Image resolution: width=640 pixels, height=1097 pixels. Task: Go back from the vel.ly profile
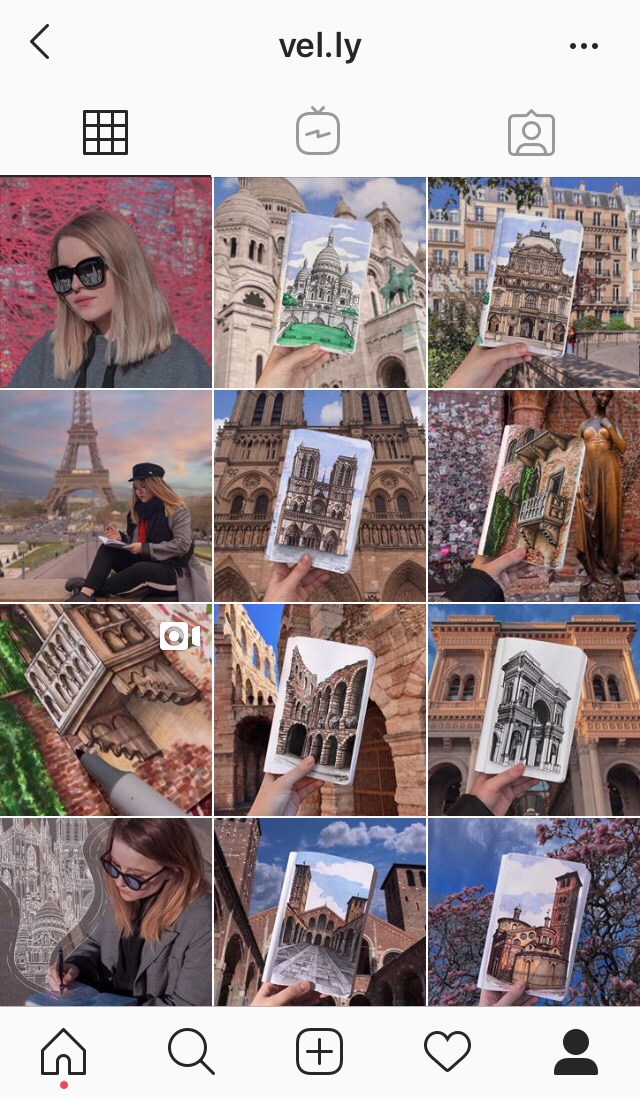[x=40, y=43]
